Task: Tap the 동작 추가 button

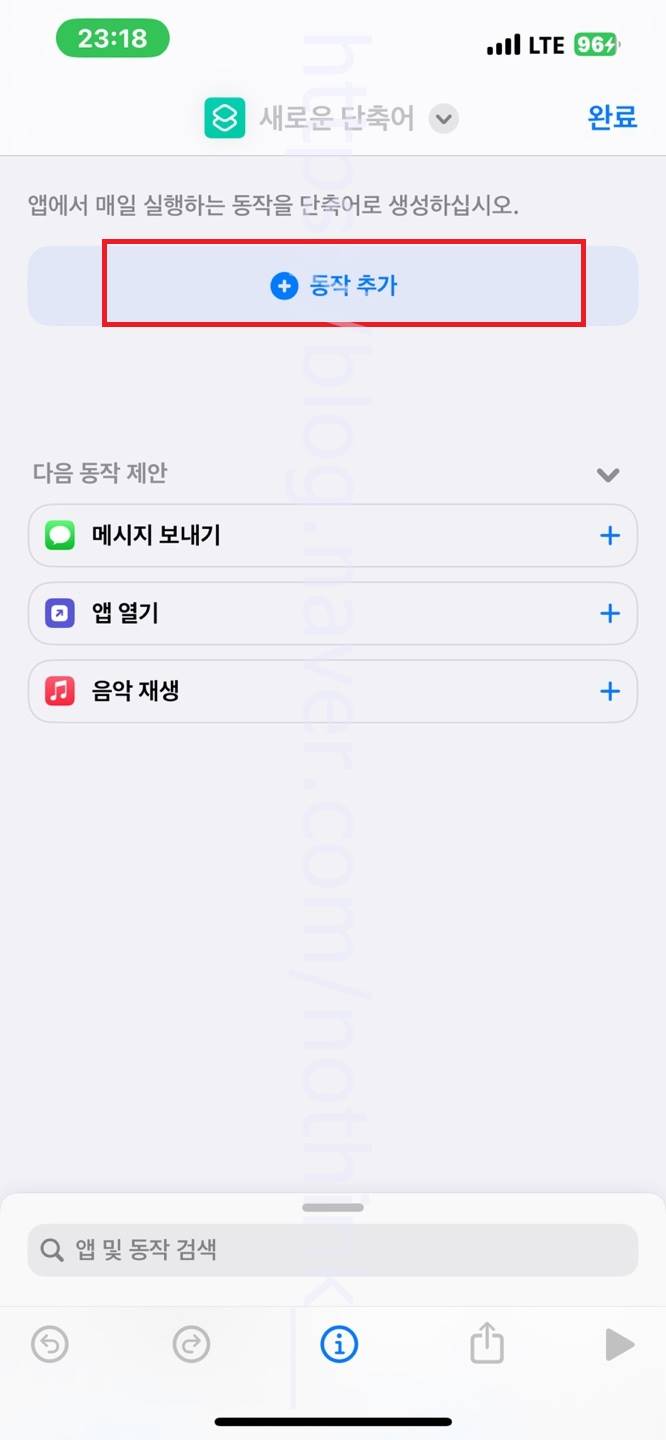Action: pos(333,286)
